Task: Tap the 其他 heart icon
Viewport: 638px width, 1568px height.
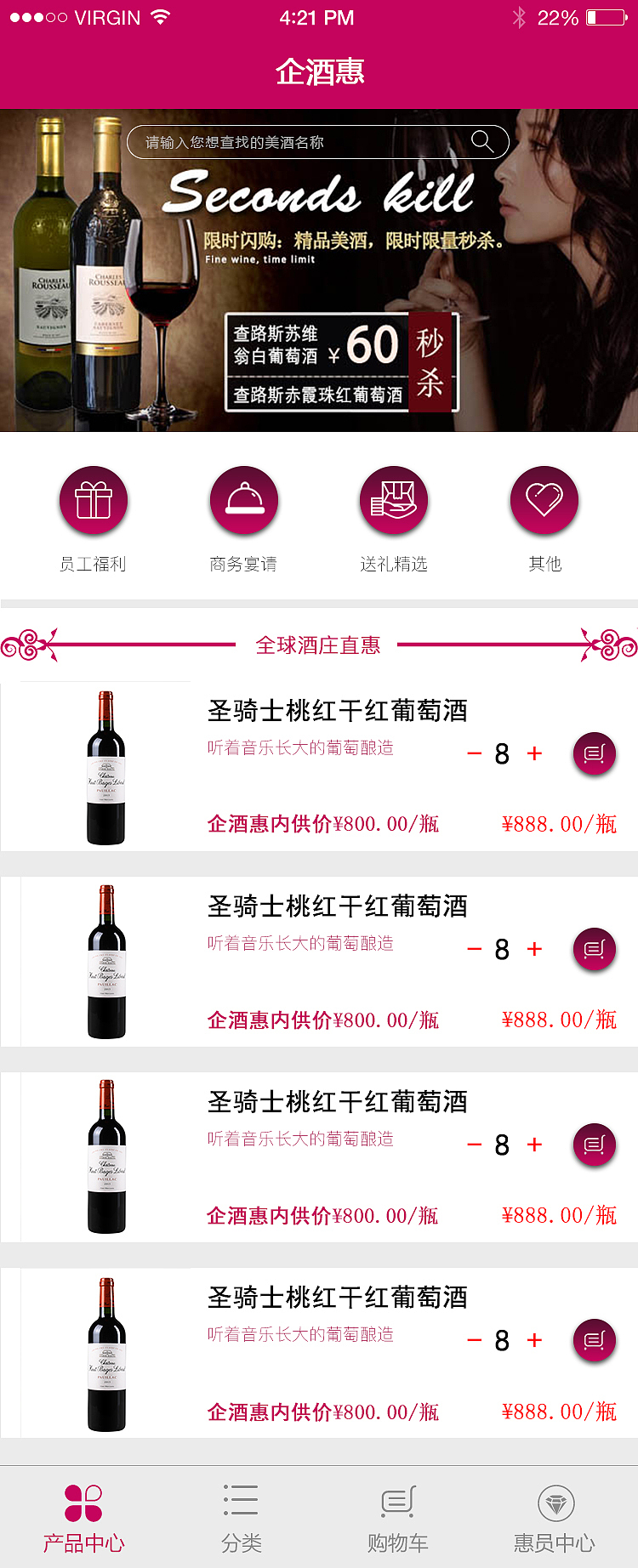Action: (544, 500)
